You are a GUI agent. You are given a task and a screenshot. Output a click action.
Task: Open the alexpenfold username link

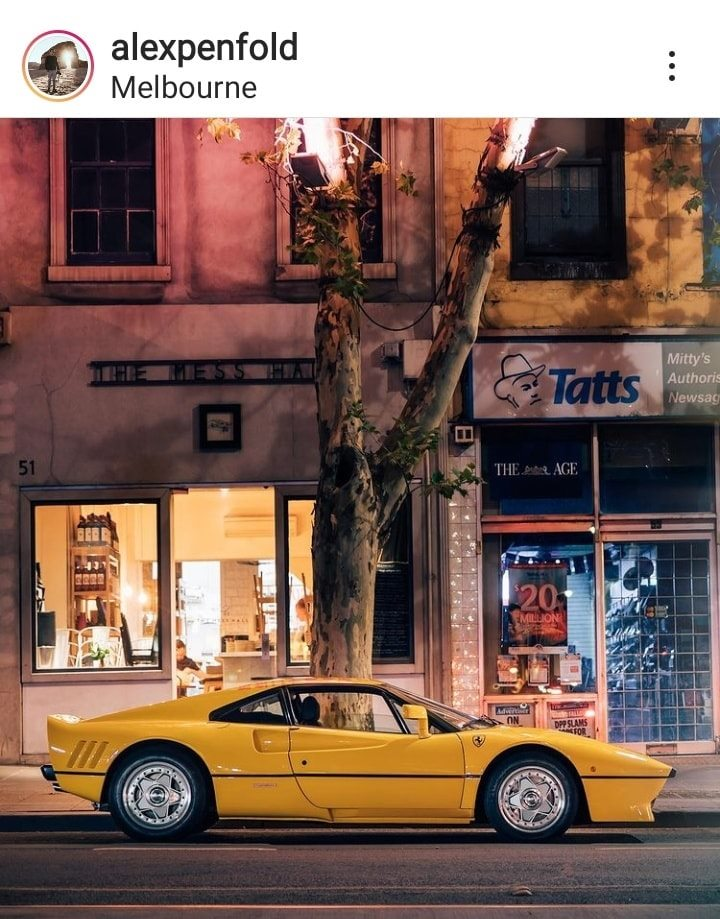click(x=203, y=47)
